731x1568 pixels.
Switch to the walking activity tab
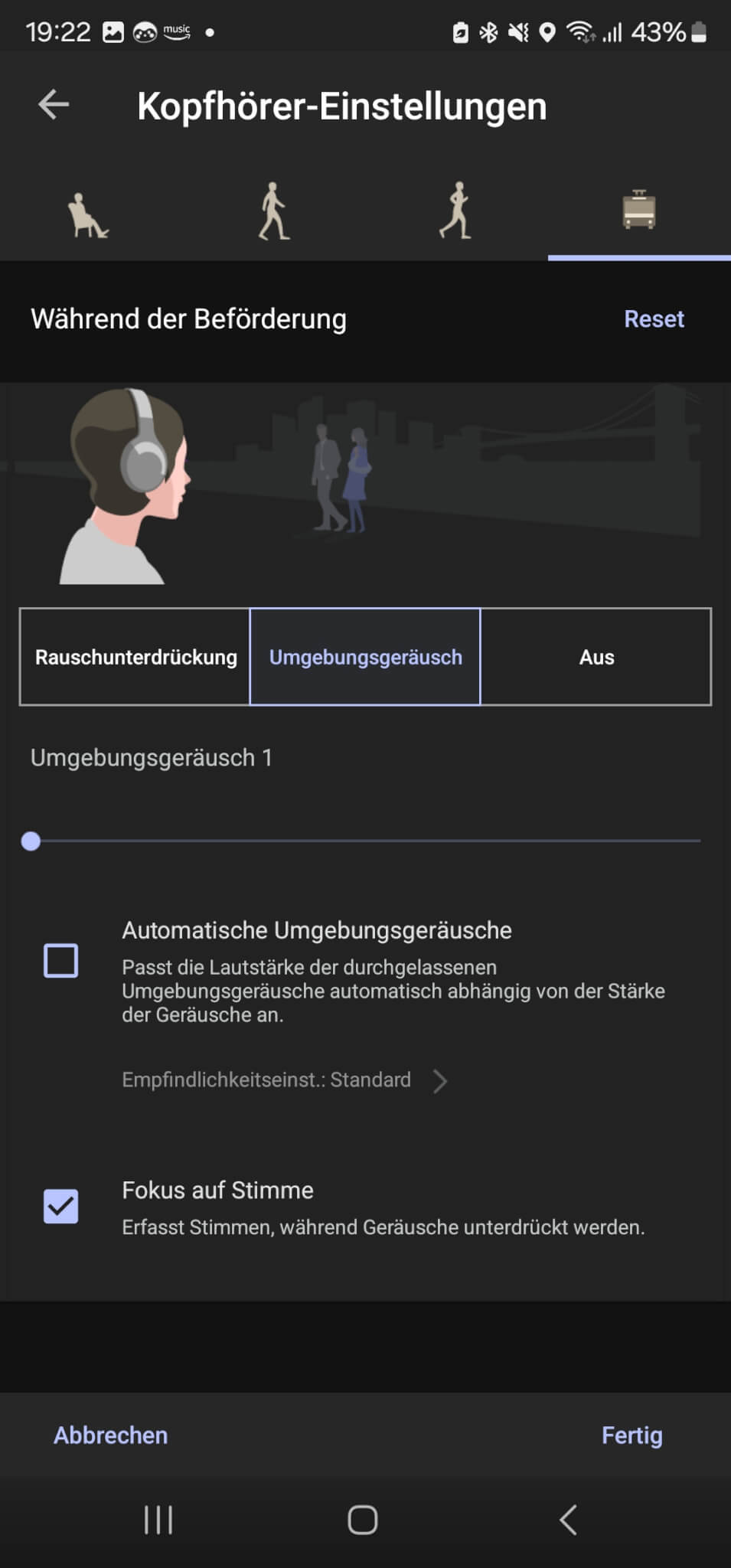273,211
